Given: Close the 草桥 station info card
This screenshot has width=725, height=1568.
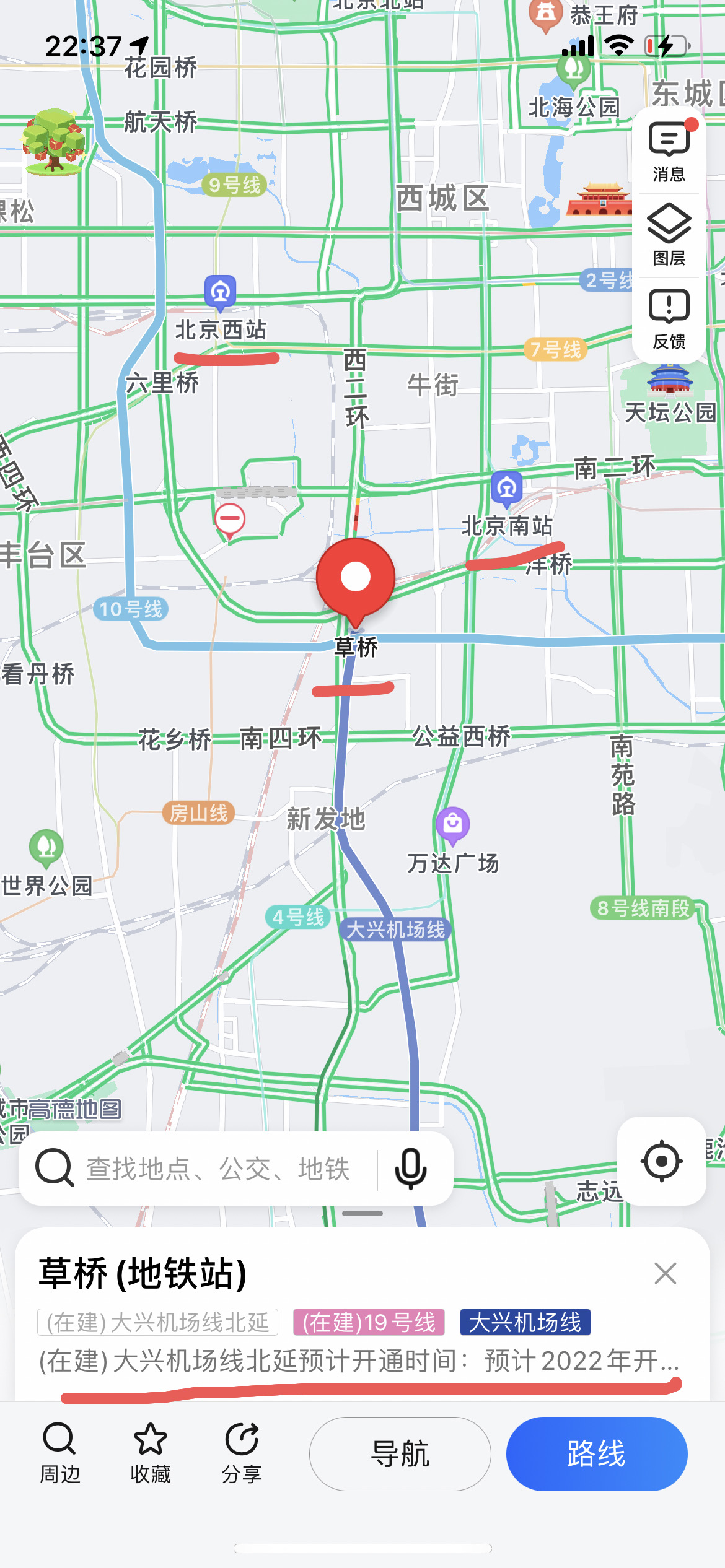Looking at the screenshot, I should pyautogui.click(x=665, y=1274).
